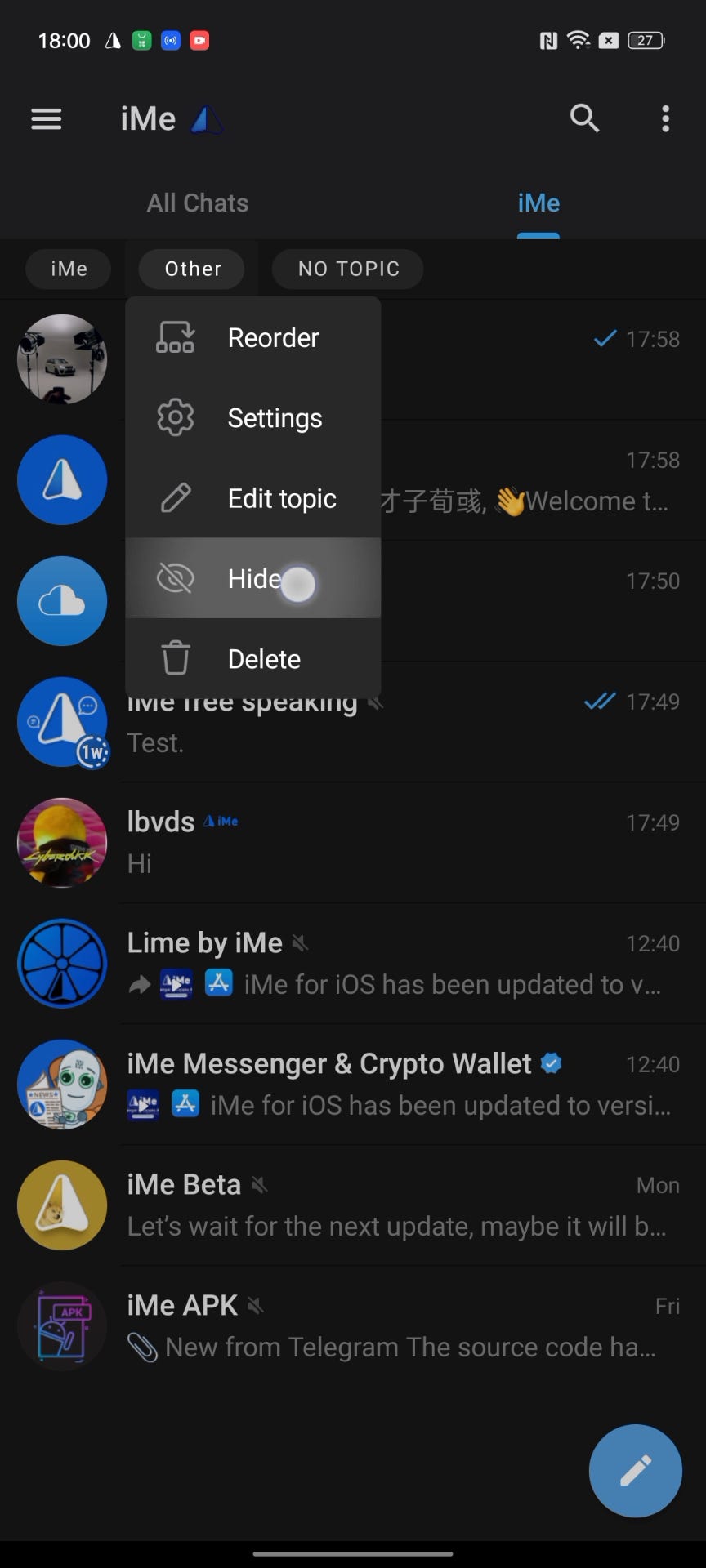Switch to the All Chats tab
Viewport: 706px width, 1568px height.
pos(197,203)
